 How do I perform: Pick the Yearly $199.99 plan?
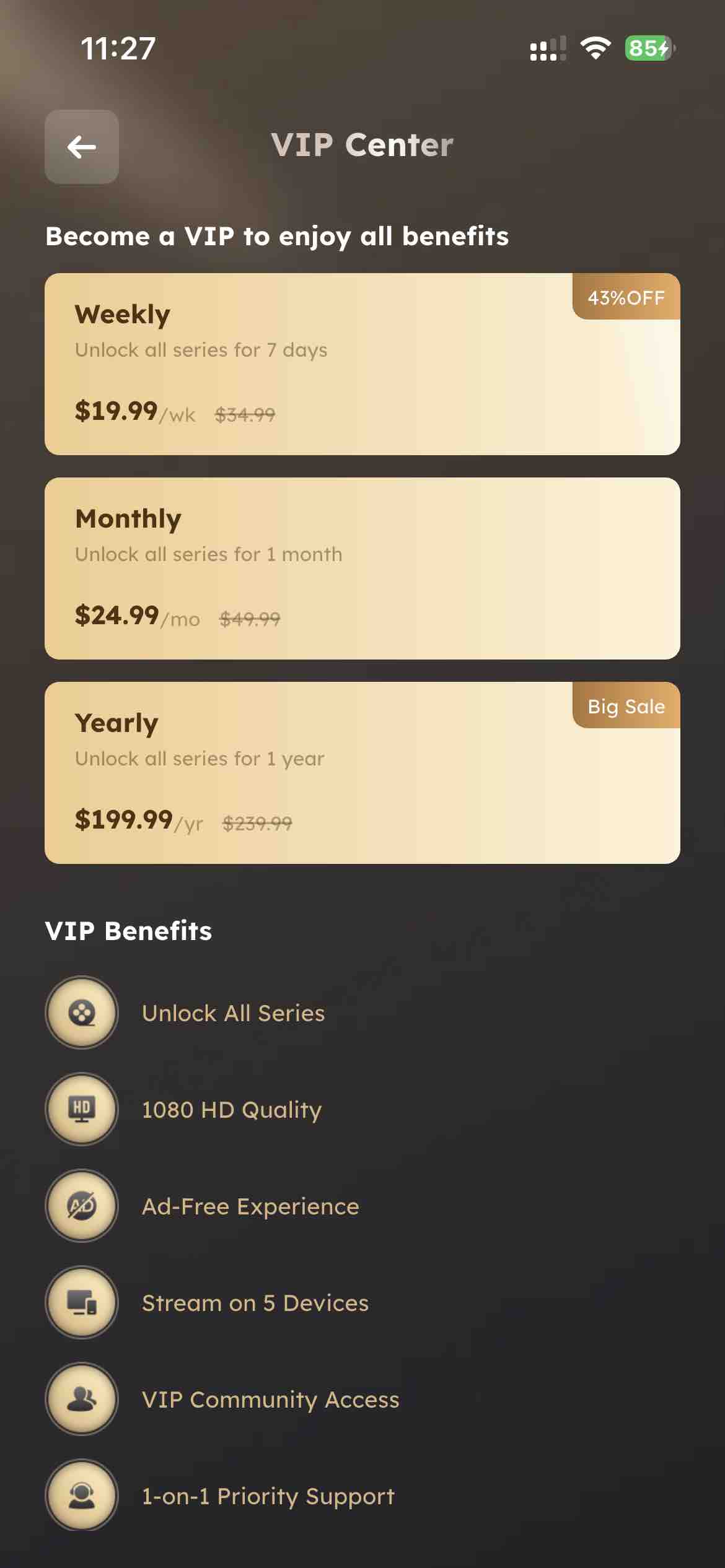362,772
